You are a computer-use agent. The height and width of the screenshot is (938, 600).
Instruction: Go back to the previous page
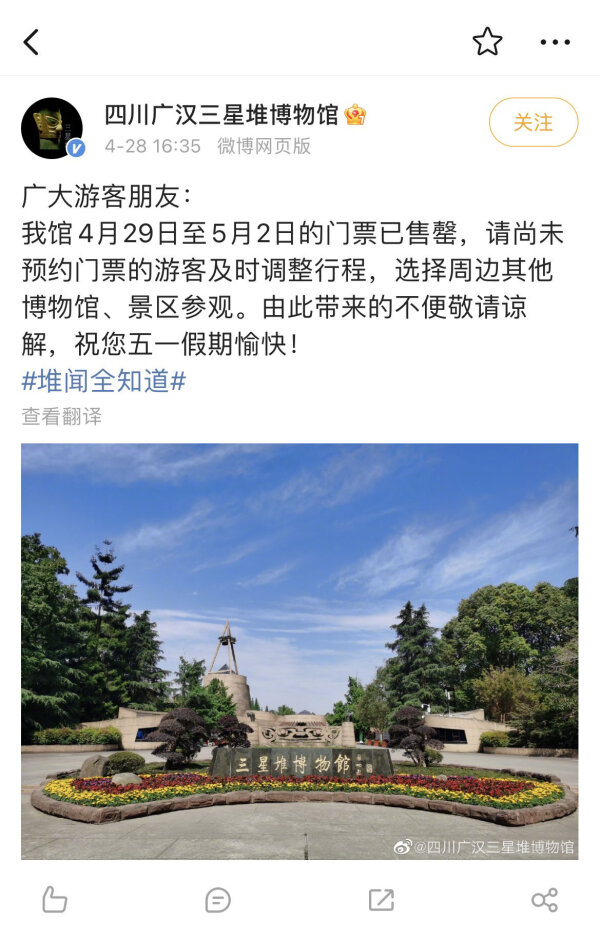(32, 42)
